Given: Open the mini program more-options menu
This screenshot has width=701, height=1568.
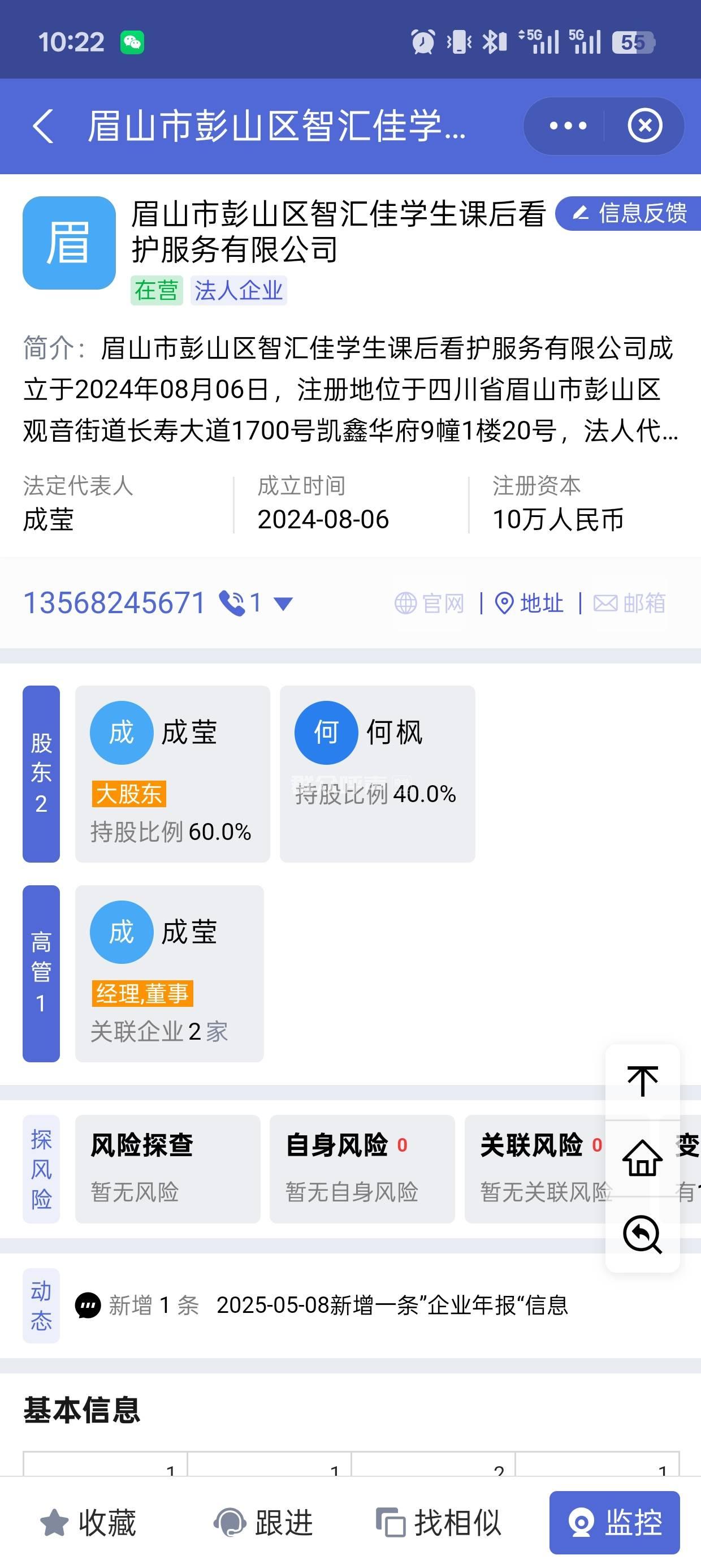Looking at the screenshot, I should 567,126.
